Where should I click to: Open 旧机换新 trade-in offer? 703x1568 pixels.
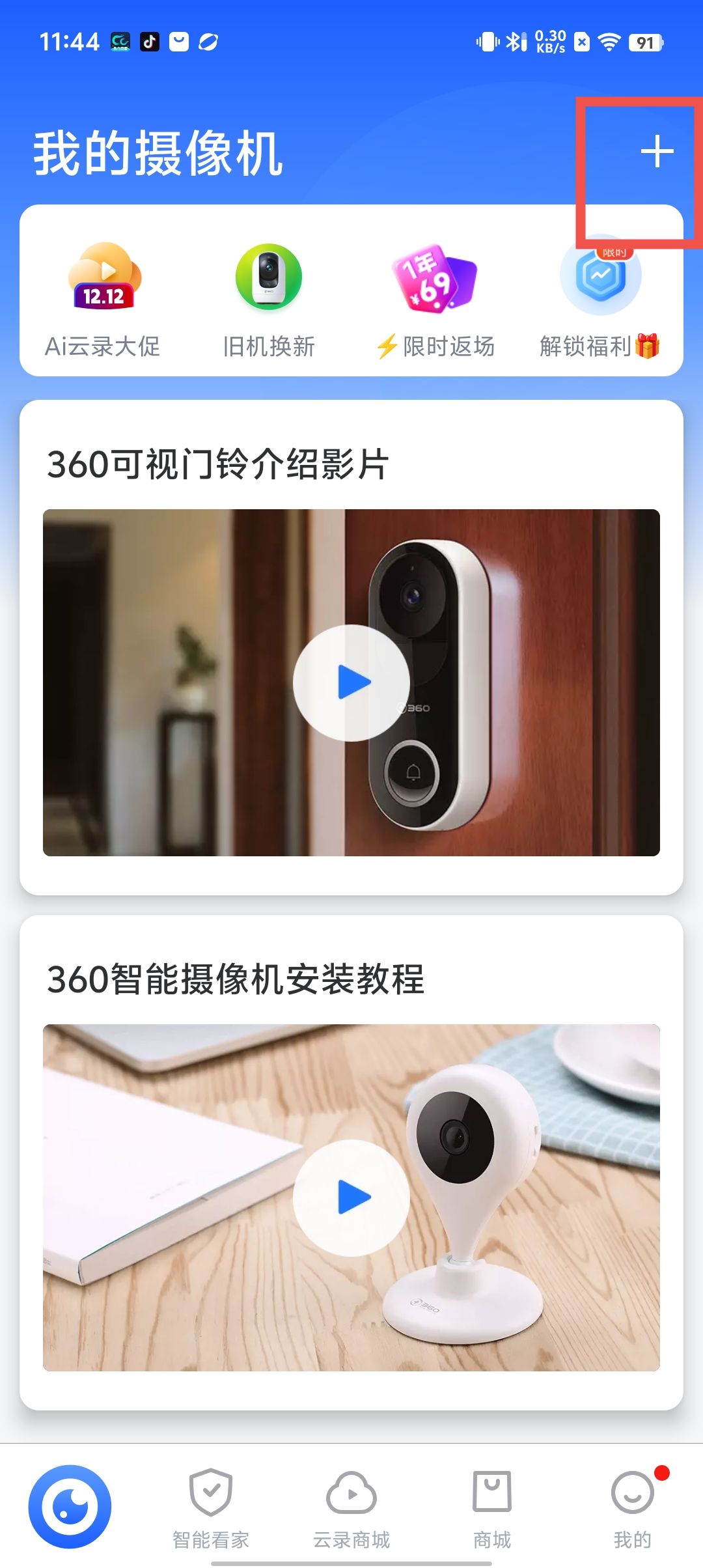pos(269,300)
